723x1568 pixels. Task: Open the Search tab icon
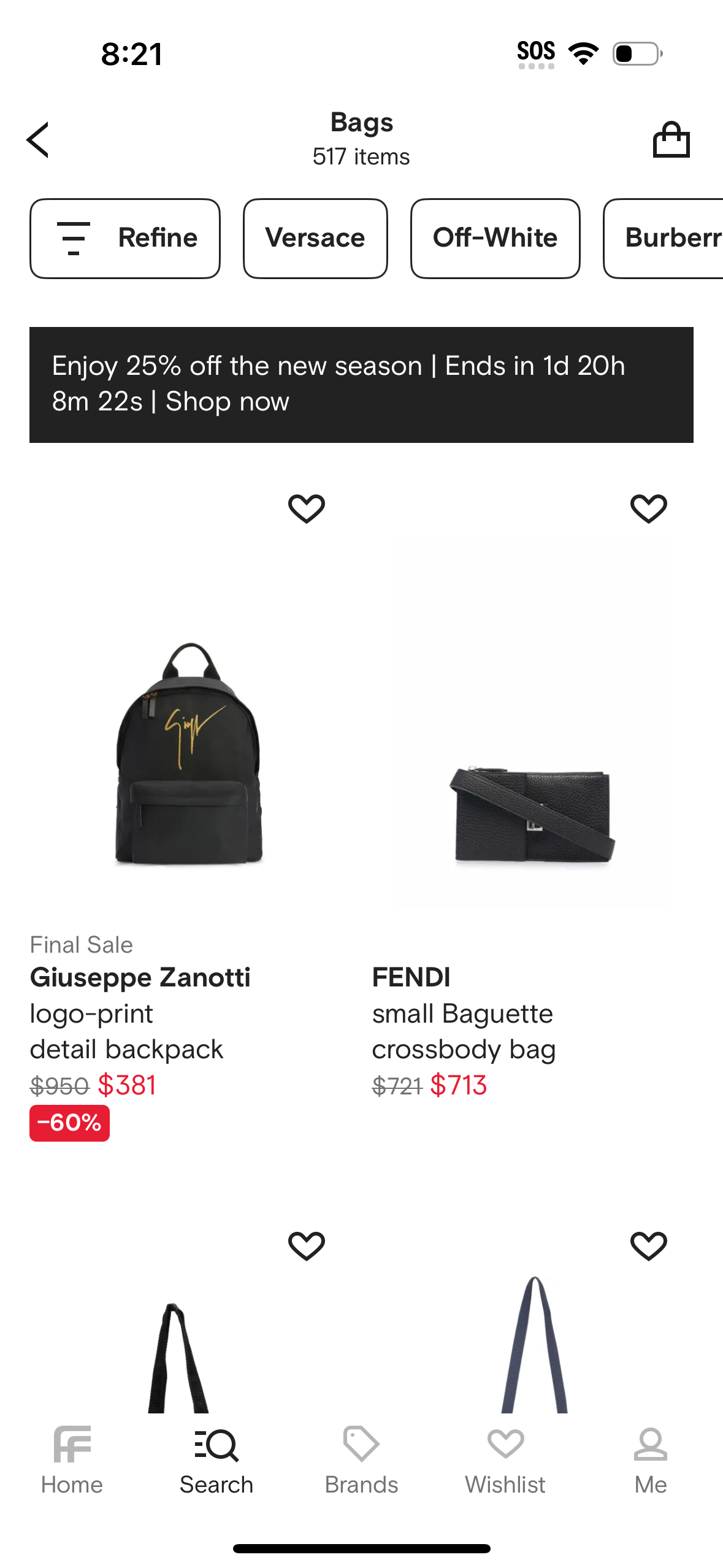[x=216, y=1443]
